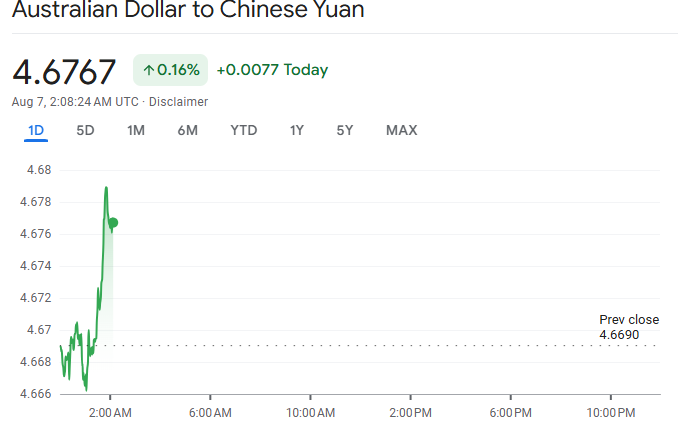Select the 1D time range
Viewport: 678px width, 428px height.
click(36, 130)
